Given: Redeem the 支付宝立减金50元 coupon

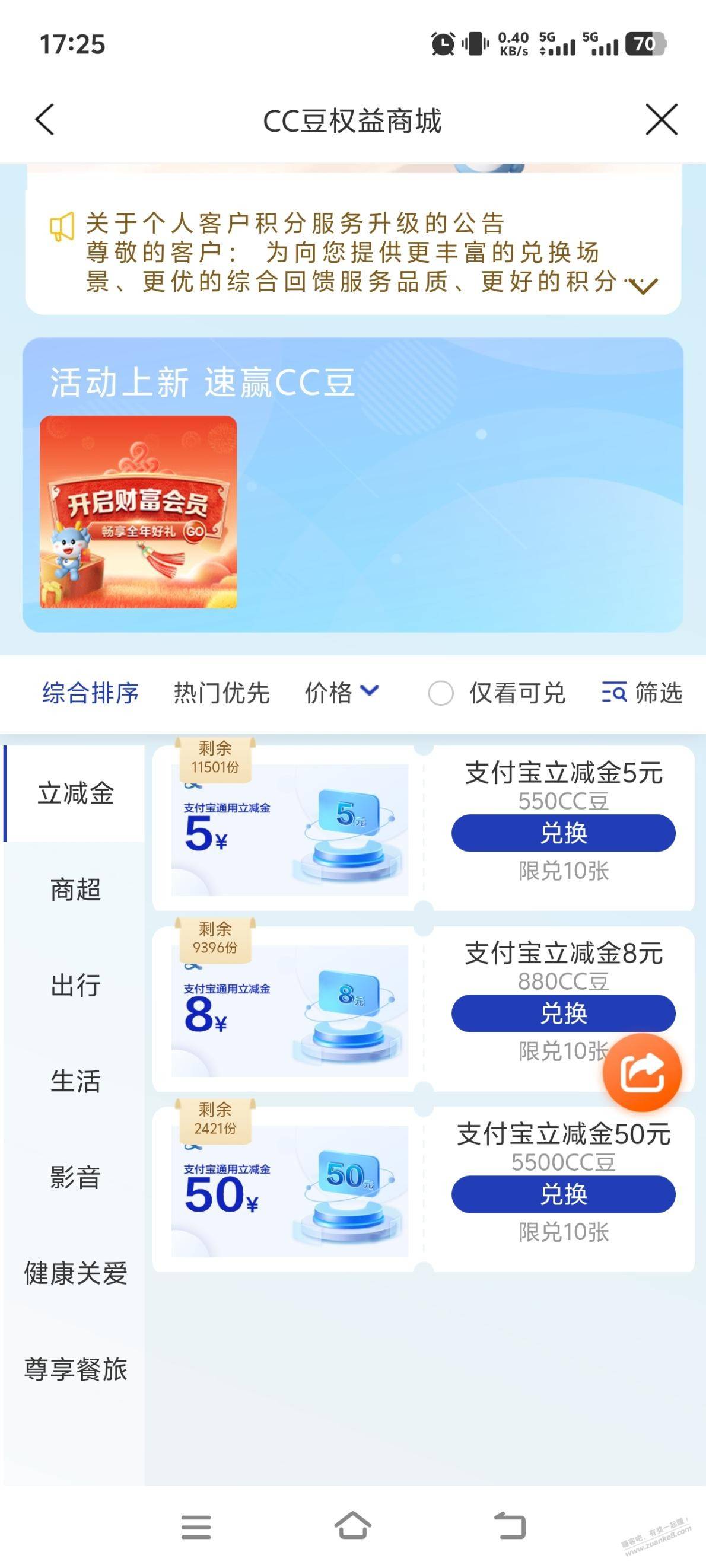Looking at the screenshot, I should coord(563,1194).
